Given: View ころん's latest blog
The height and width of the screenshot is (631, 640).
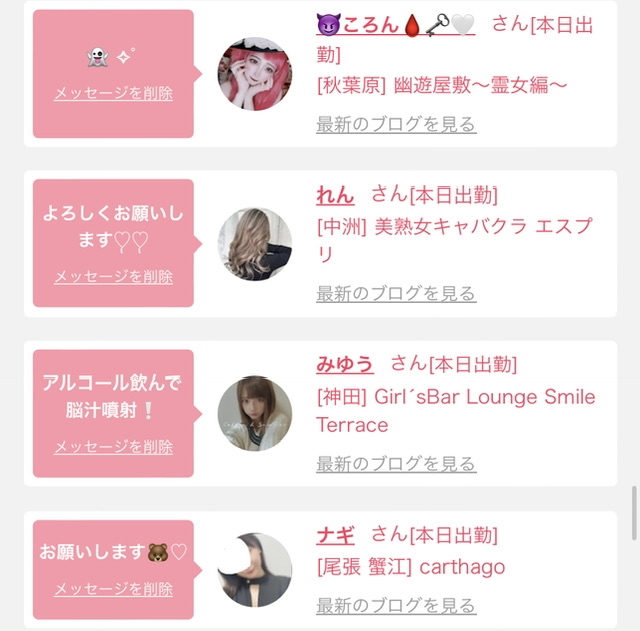Looking at the screenshot, I should tap(396, 124).
